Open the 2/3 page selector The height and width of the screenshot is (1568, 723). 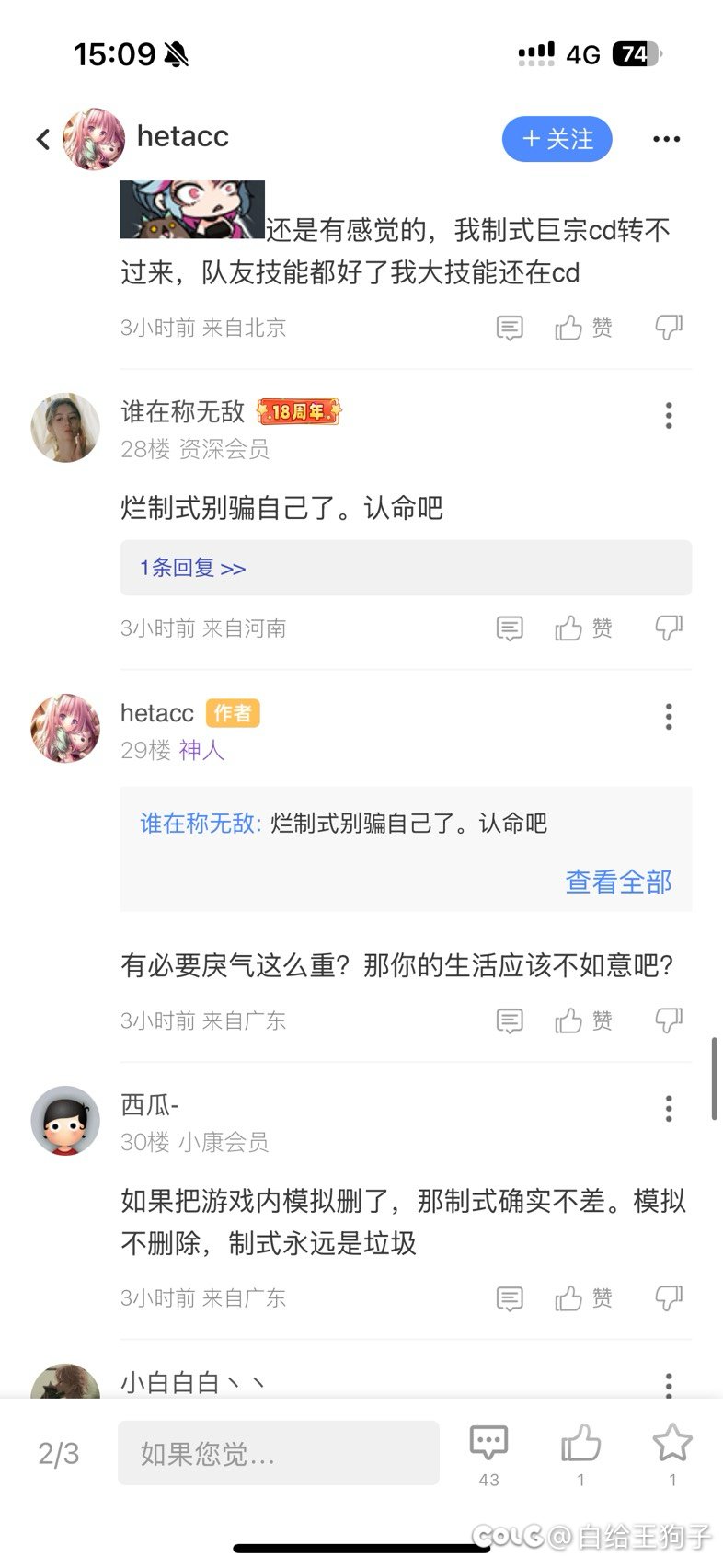pyautogui.click(x=59, y=1454)
